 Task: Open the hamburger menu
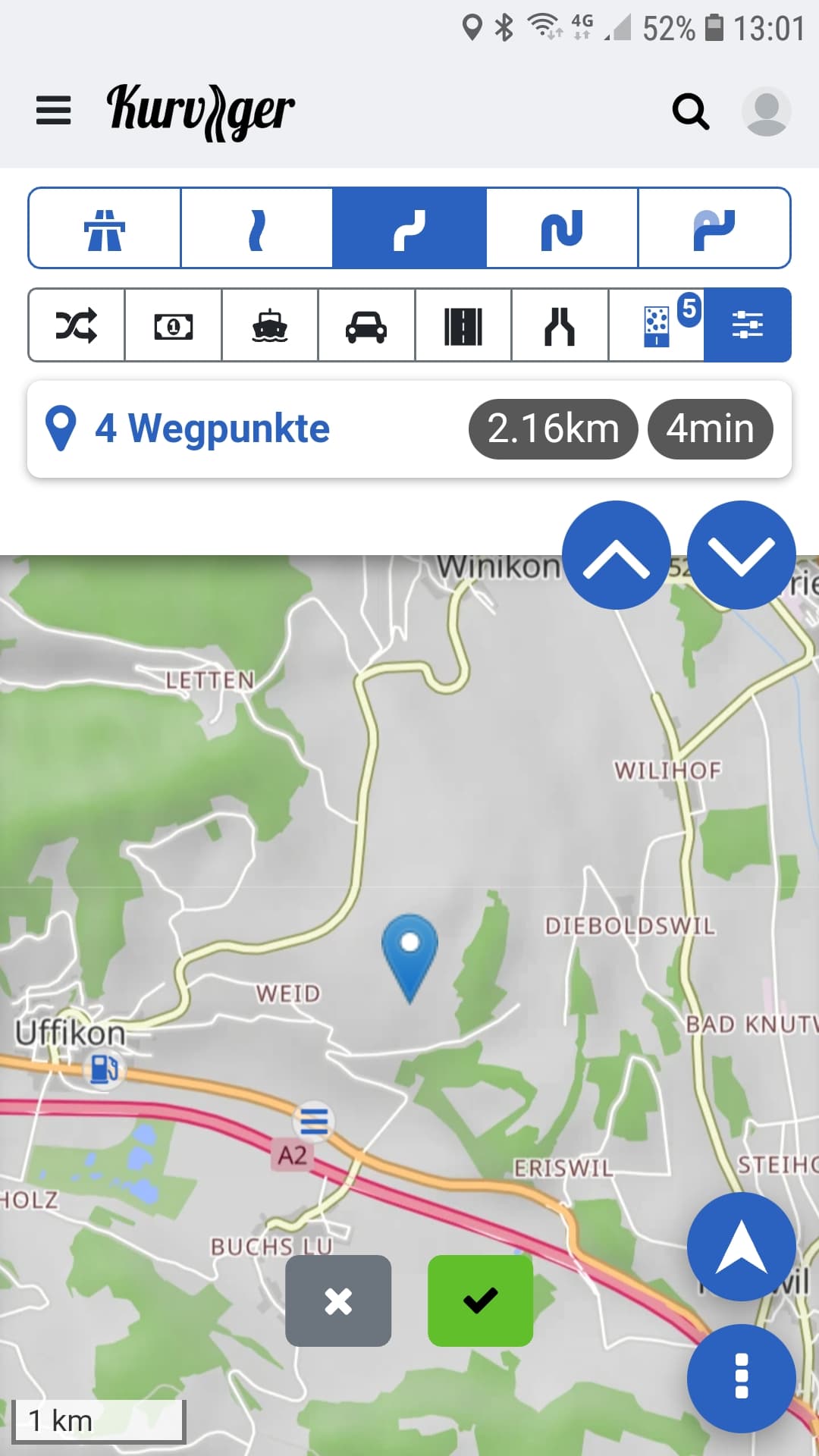tap(53, 111)
